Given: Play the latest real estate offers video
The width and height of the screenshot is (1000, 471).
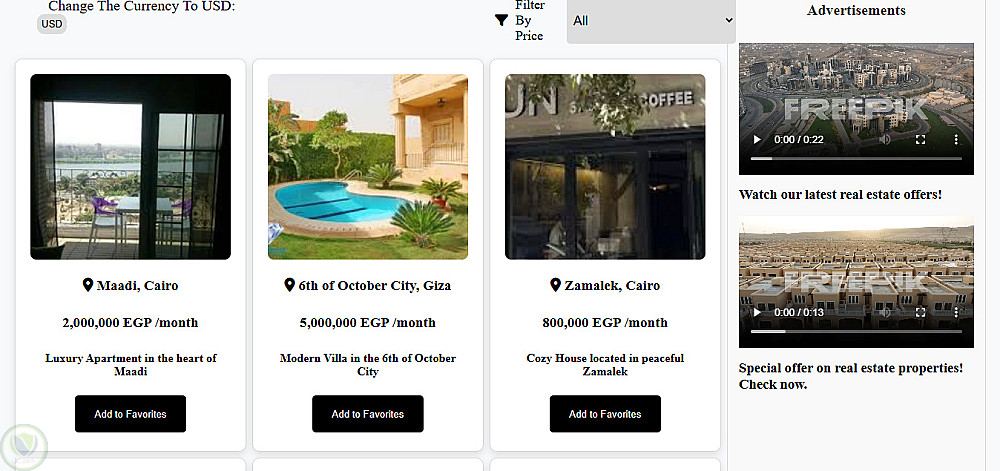Looking at the screenshot, I should coord(757,140).
